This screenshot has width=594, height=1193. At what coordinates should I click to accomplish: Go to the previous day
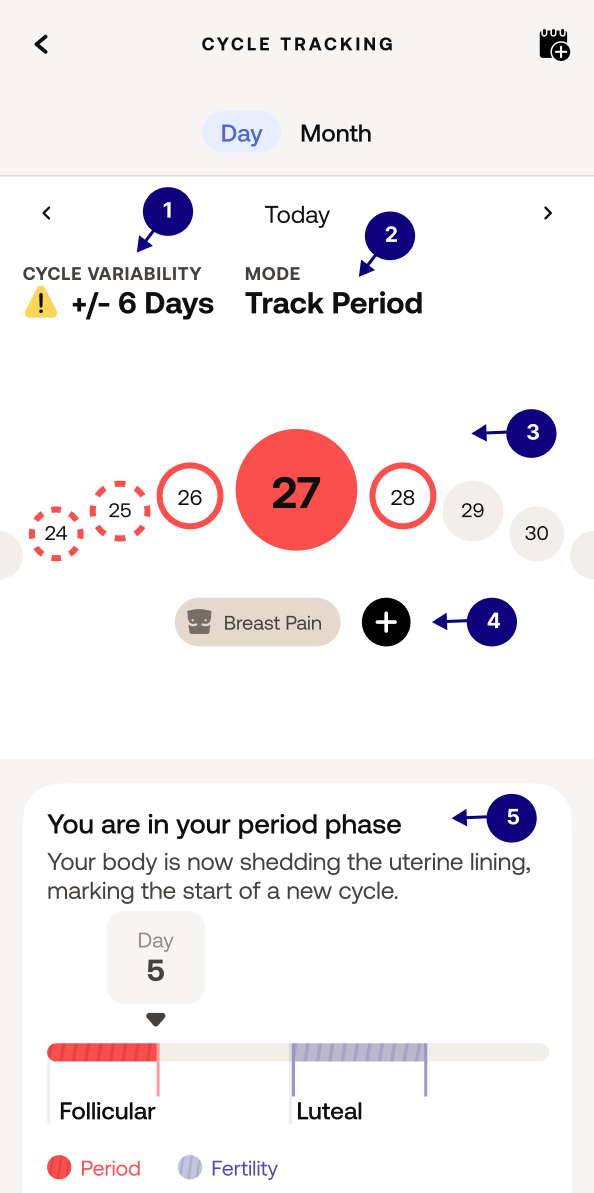[x=46, y=214]
